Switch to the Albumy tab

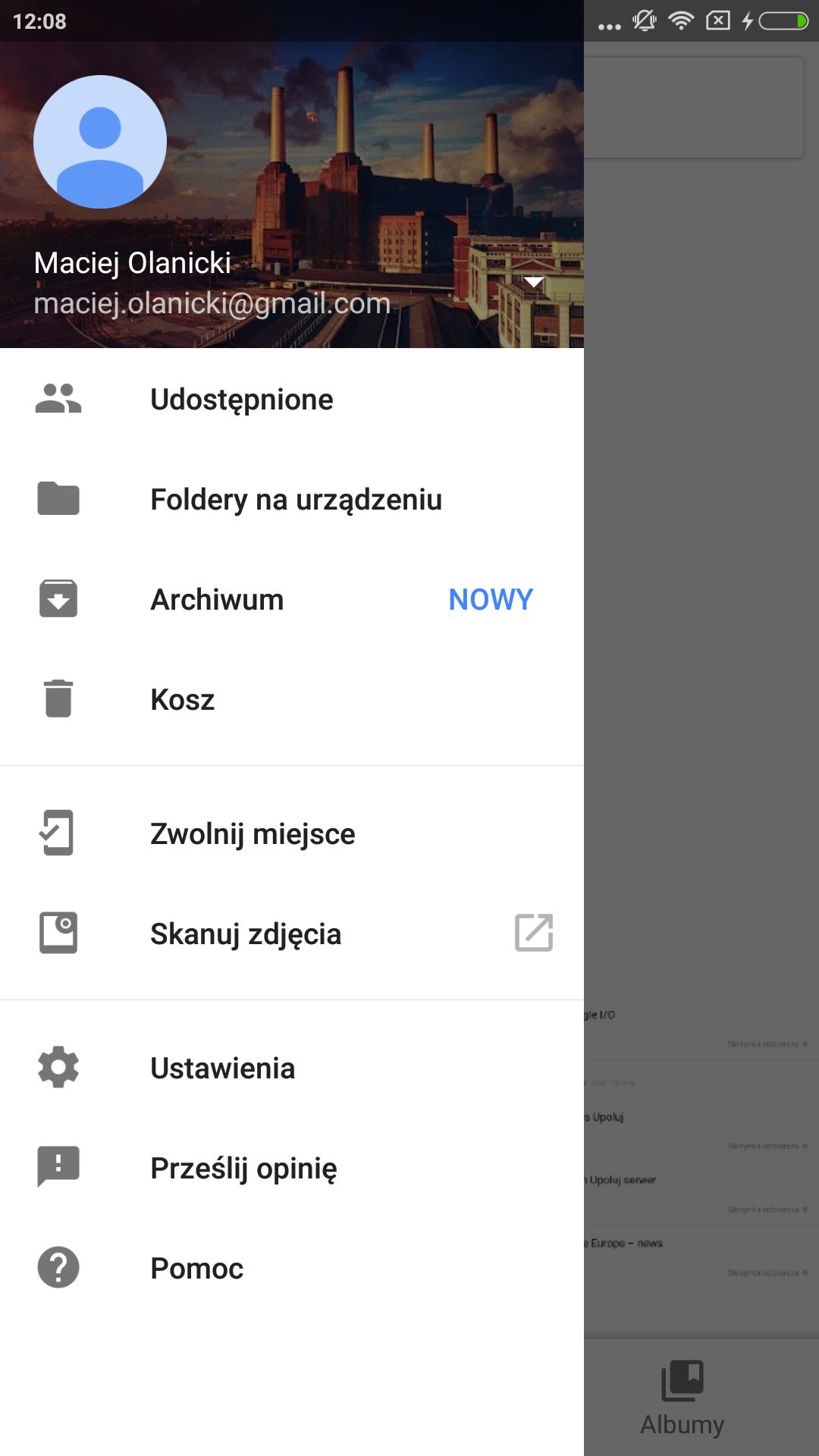pyautogui.click(x=682, y=1398)
